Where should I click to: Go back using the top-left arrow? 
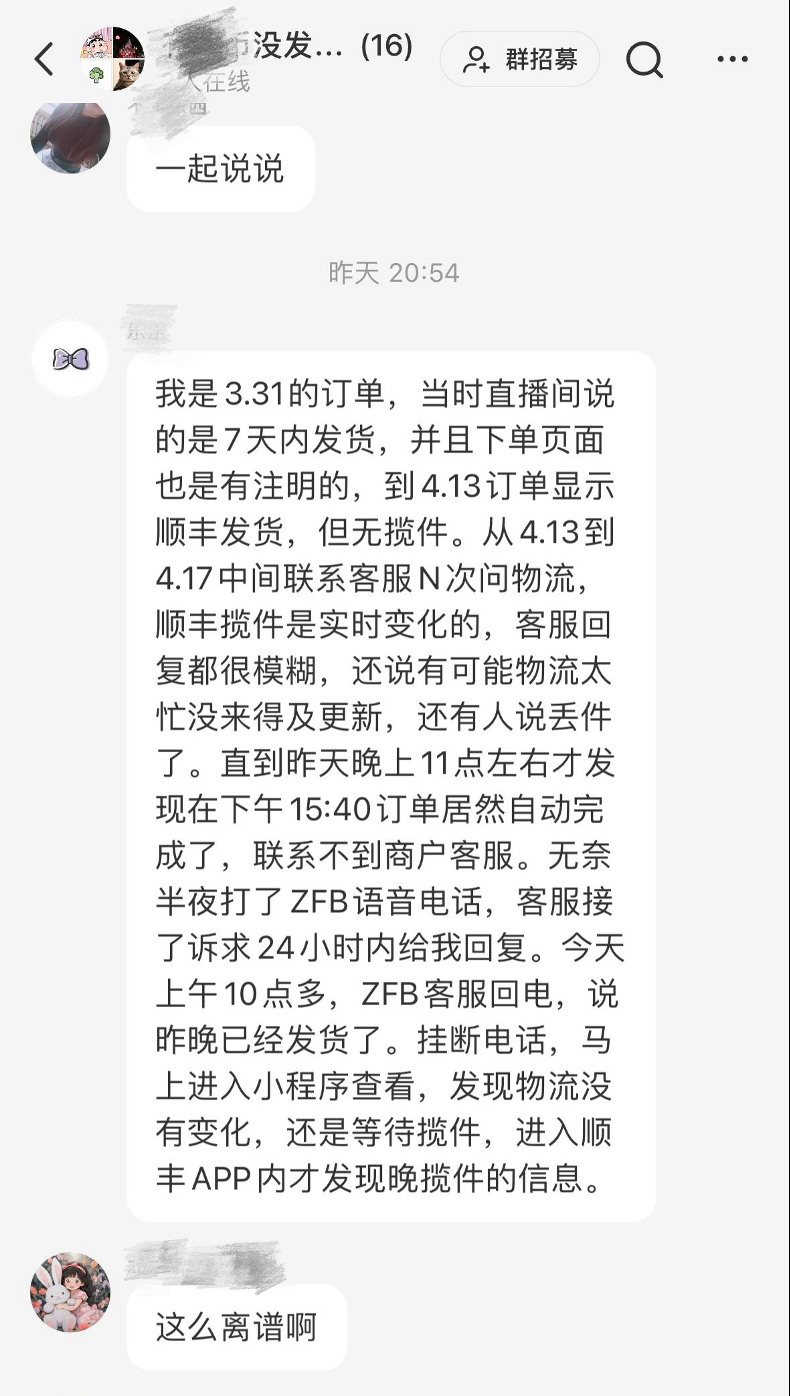[x=44, y=60]
